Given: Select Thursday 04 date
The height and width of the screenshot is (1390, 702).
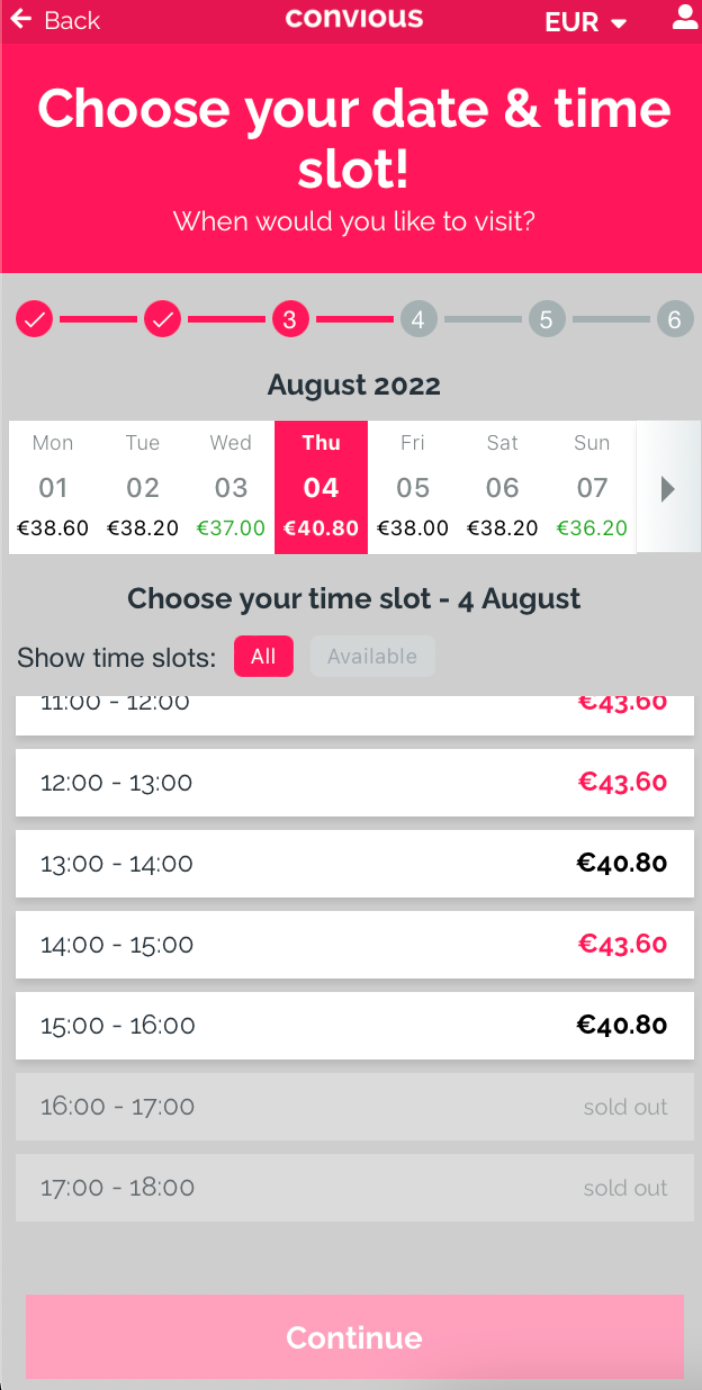Looking at the screenshot, I should pos(321,487).
